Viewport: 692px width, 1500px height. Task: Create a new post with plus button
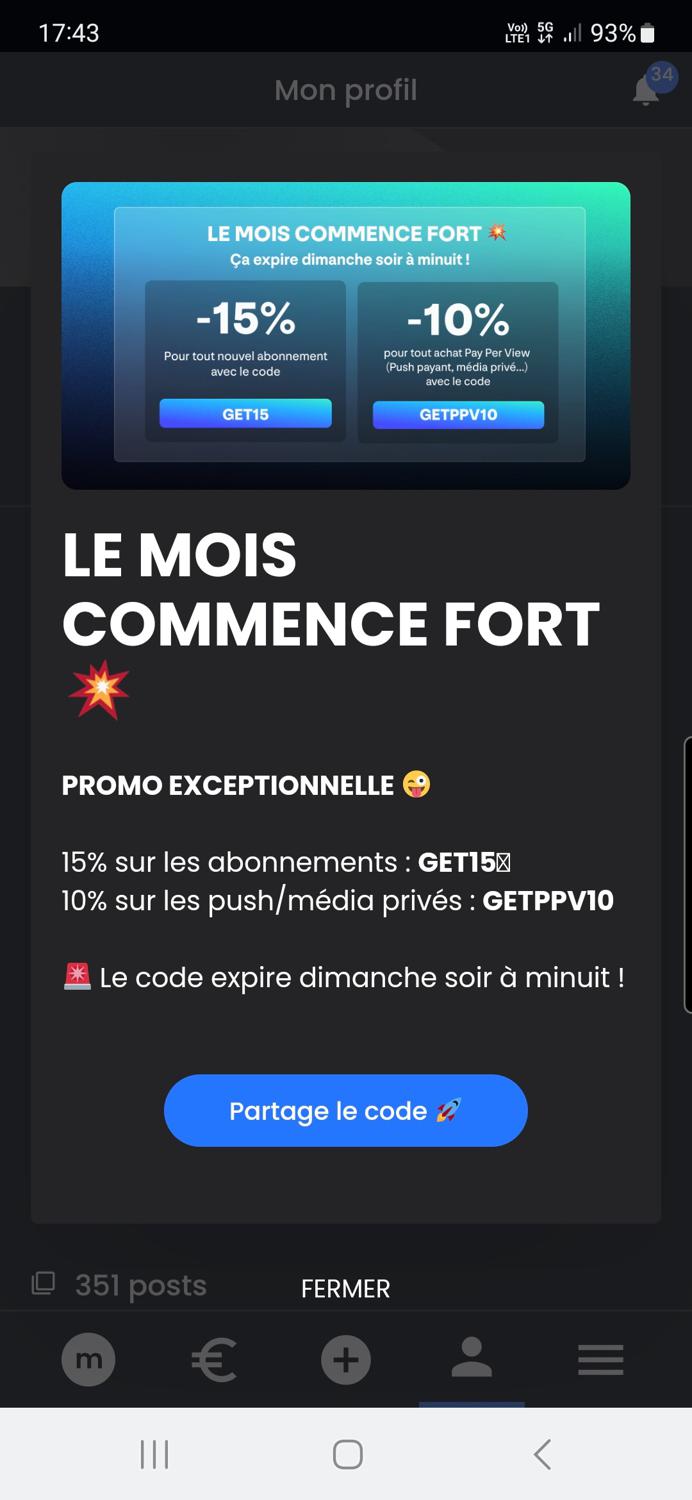(346, 1360)
